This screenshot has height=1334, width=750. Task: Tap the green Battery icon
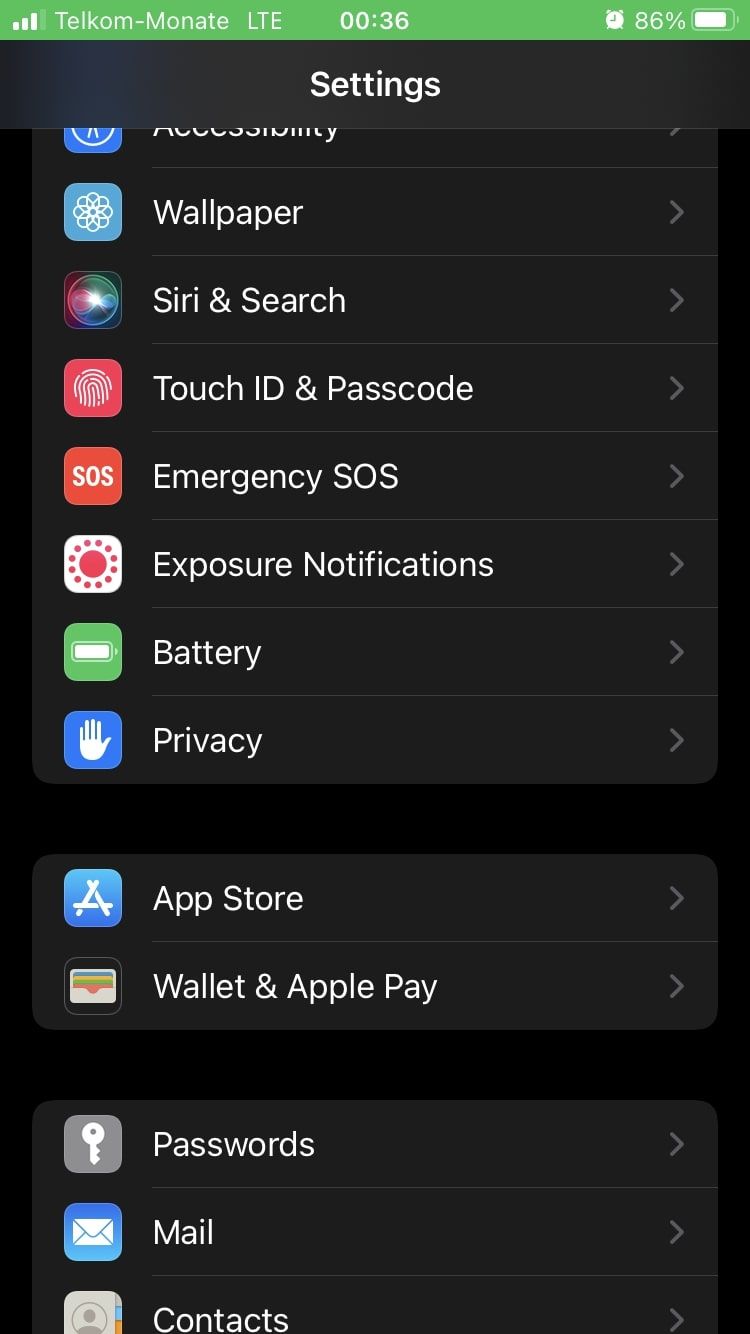coord(92,652)
